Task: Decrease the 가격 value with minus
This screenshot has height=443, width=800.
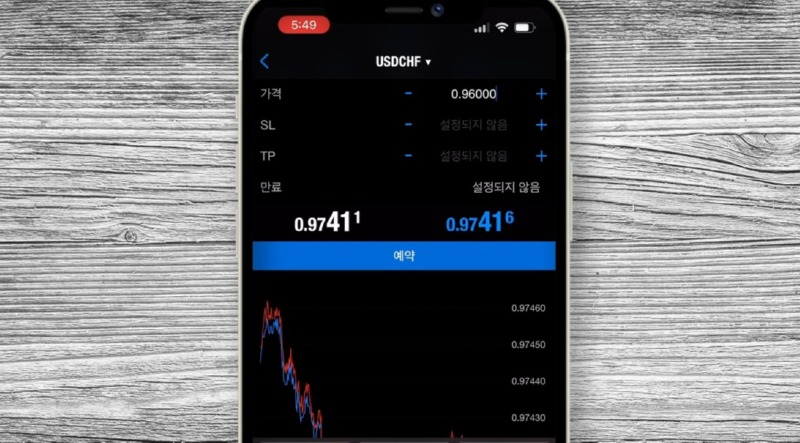Action: tap(409, 94)
